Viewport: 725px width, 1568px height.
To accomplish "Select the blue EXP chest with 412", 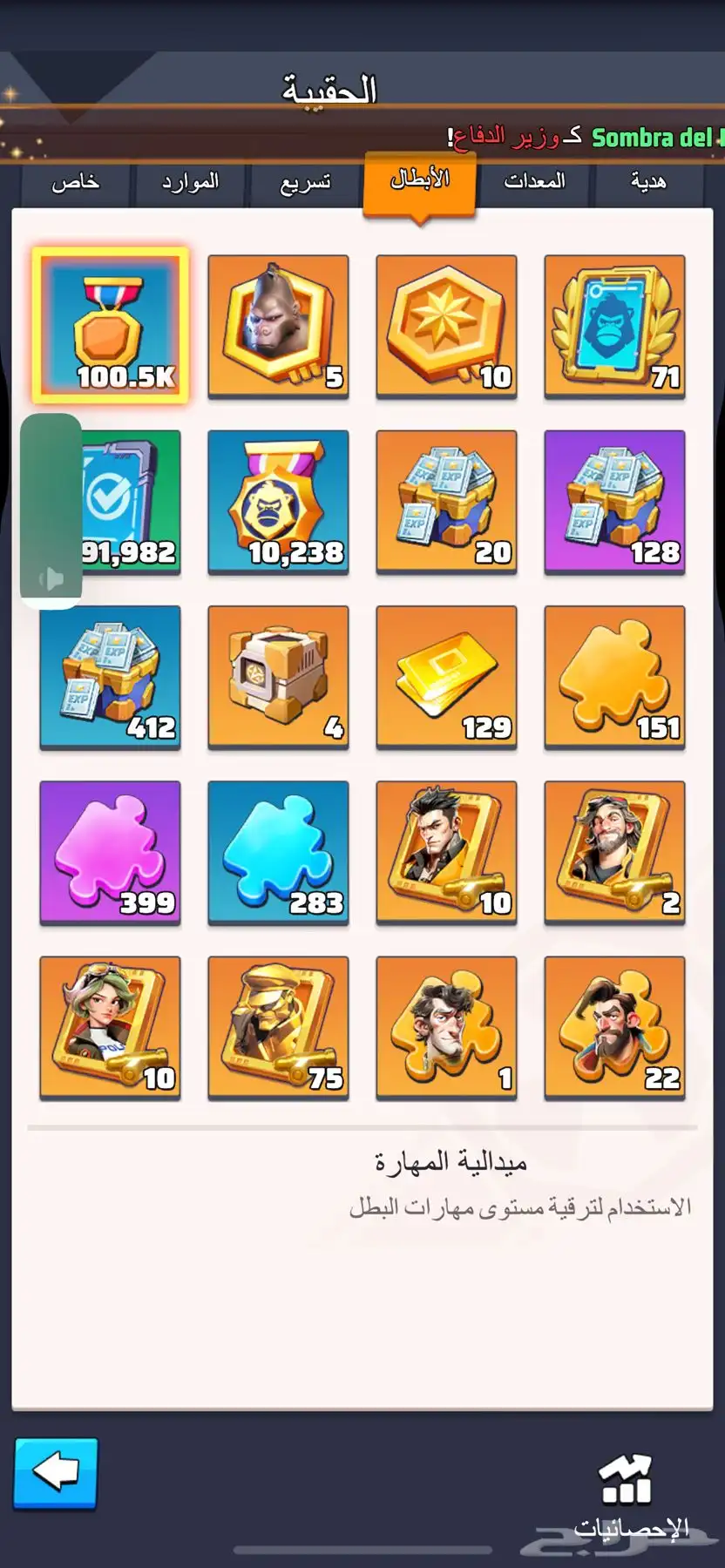I will pos(111,677).
